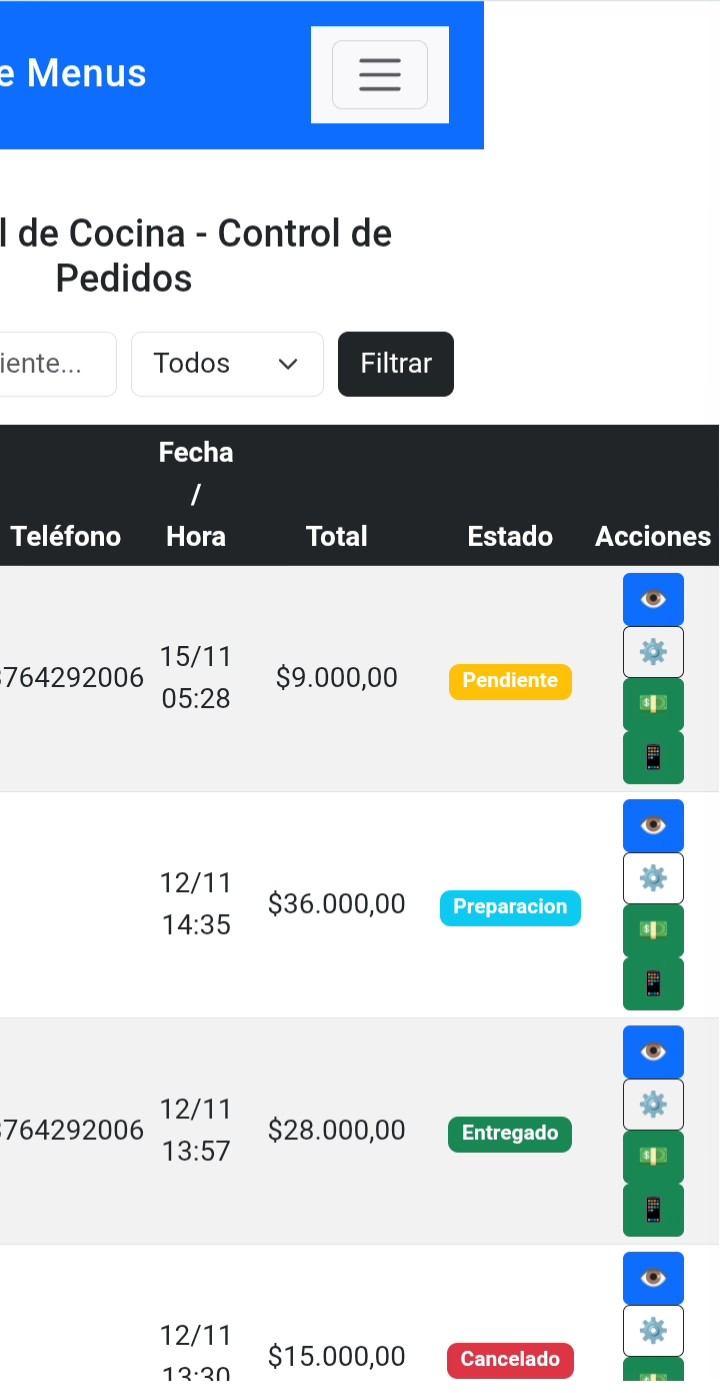View details of the $28.000,00 Entregado order
720x1393 pixels.
[653, 1051]
